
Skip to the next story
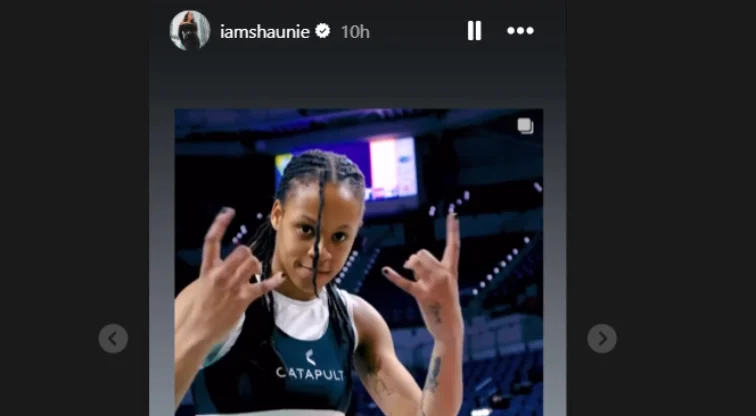tap(601, 338)
